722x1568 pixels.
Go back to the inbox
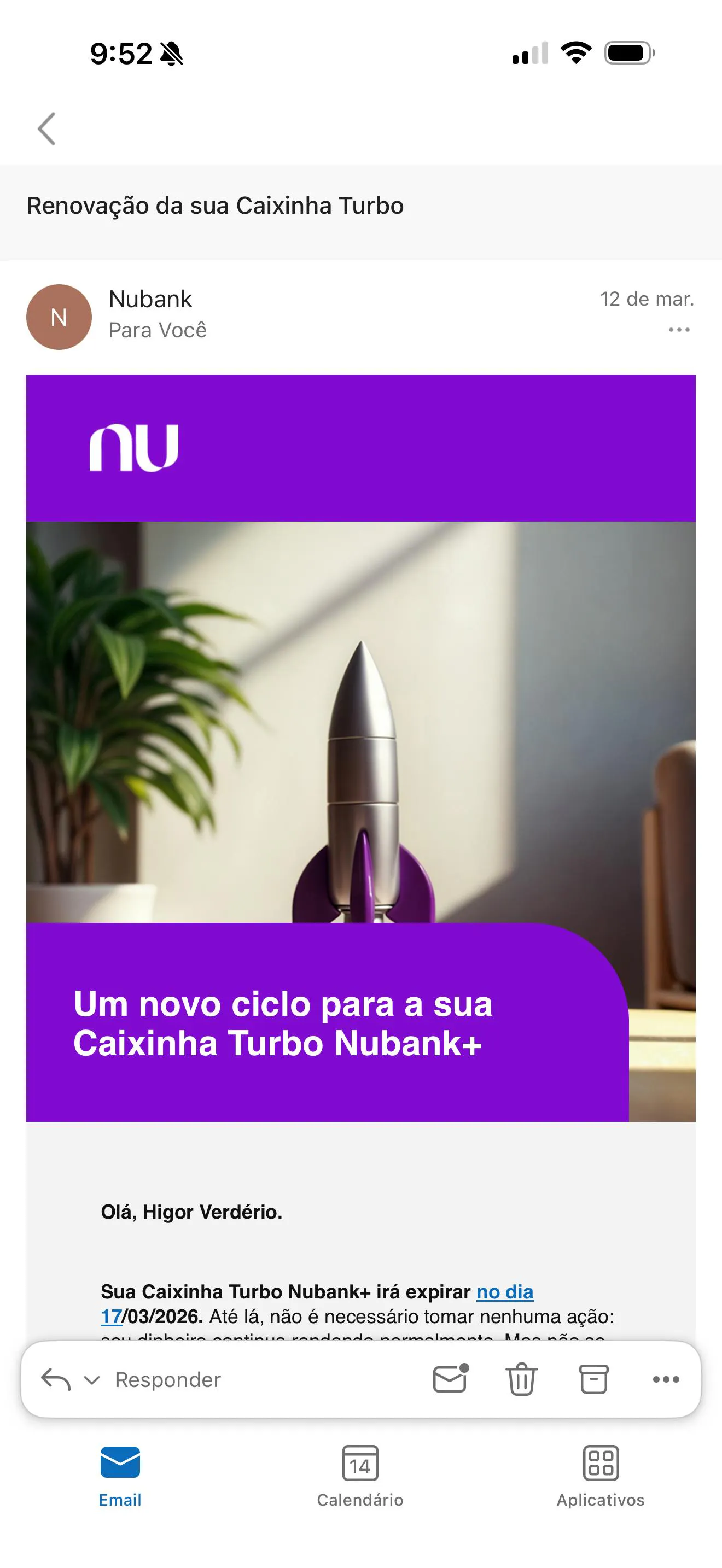click(x=47, y=128)
